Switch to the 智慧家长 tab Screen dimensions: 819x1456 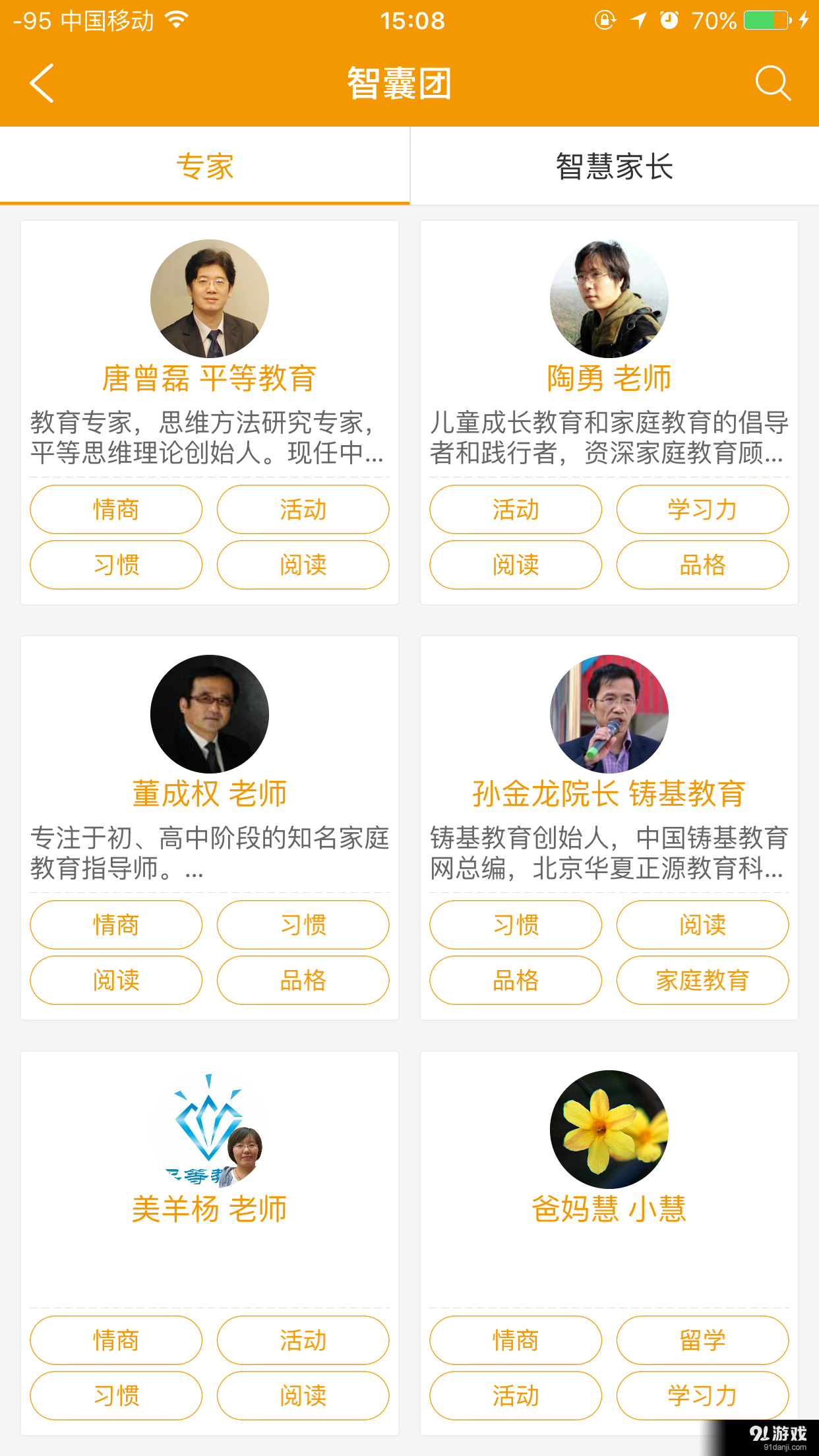(x=614, y=166)
